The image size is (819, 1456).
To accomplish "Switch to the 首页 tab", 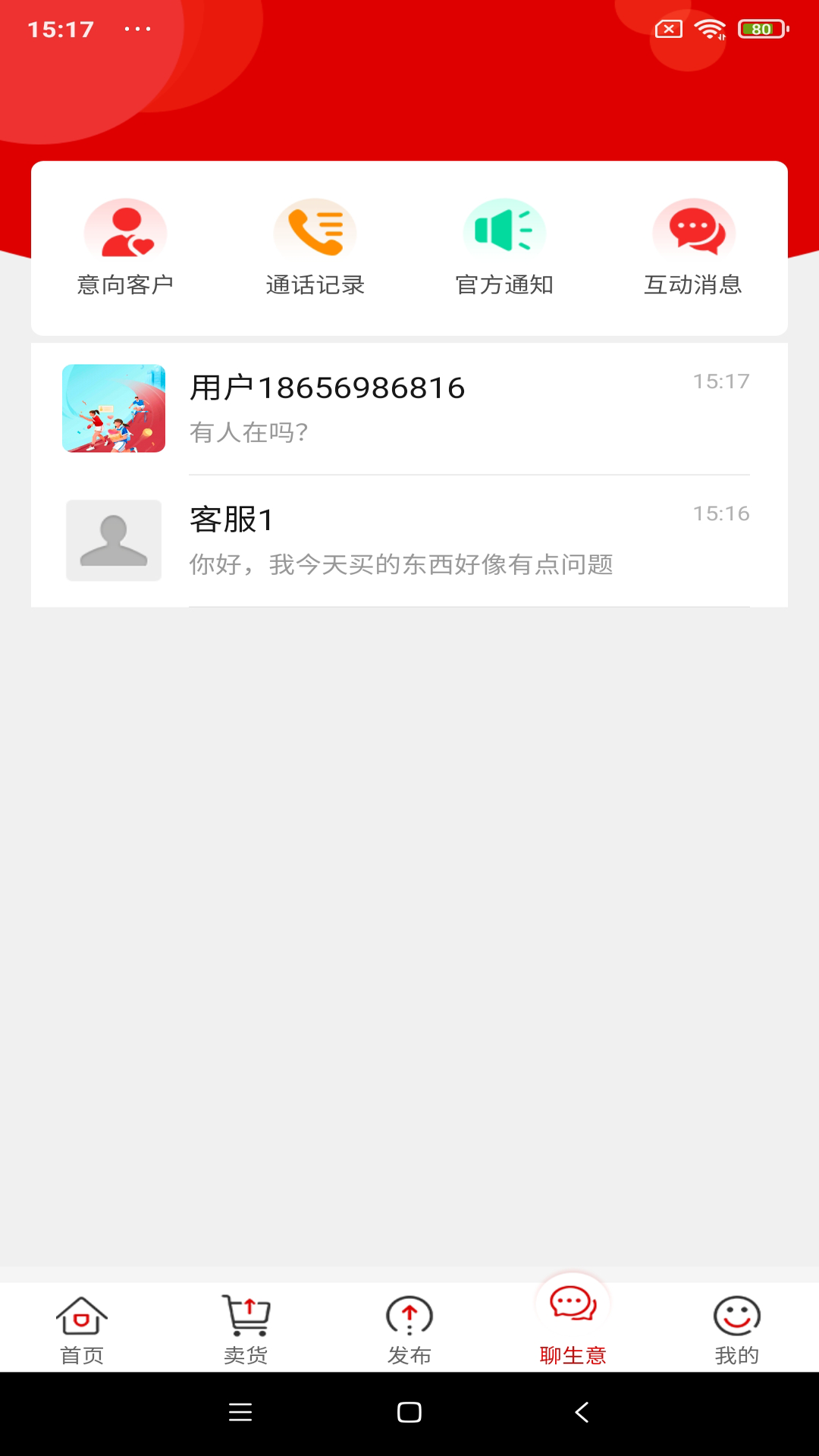I will 82,1329.
